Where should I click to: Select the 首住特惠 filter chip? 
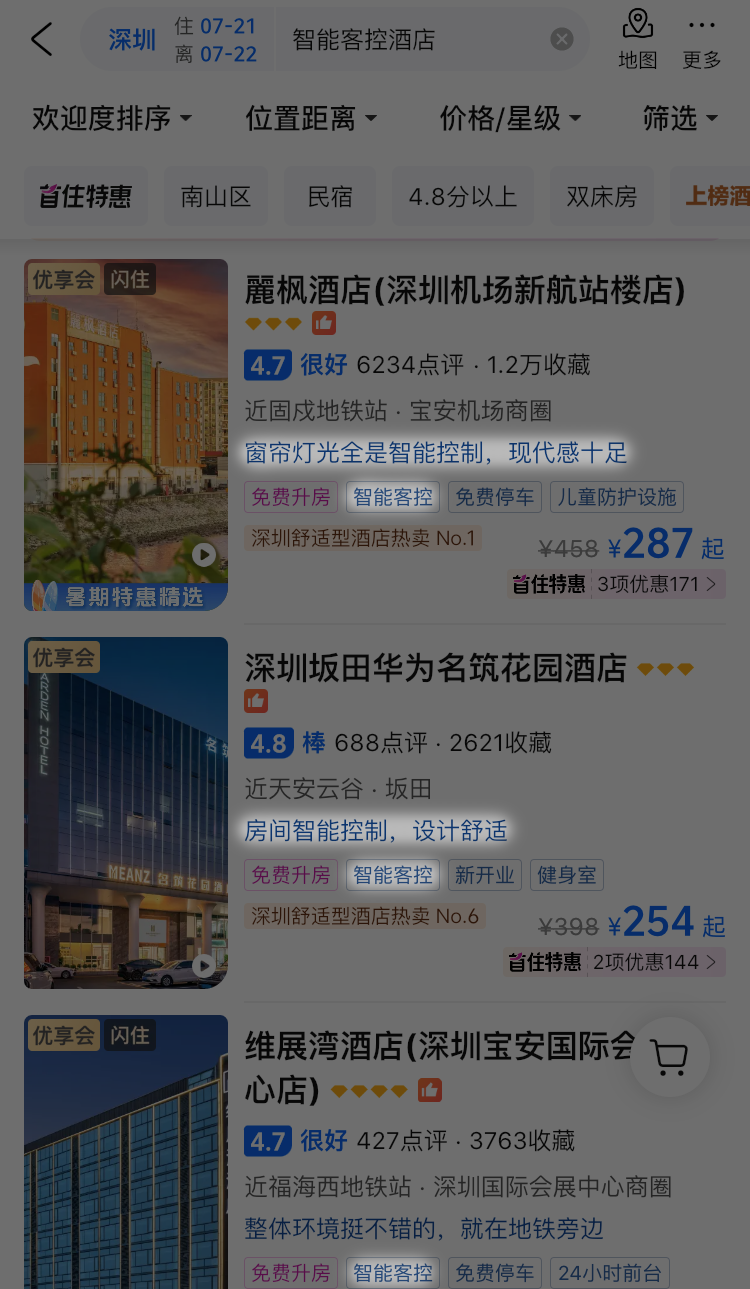86,196
